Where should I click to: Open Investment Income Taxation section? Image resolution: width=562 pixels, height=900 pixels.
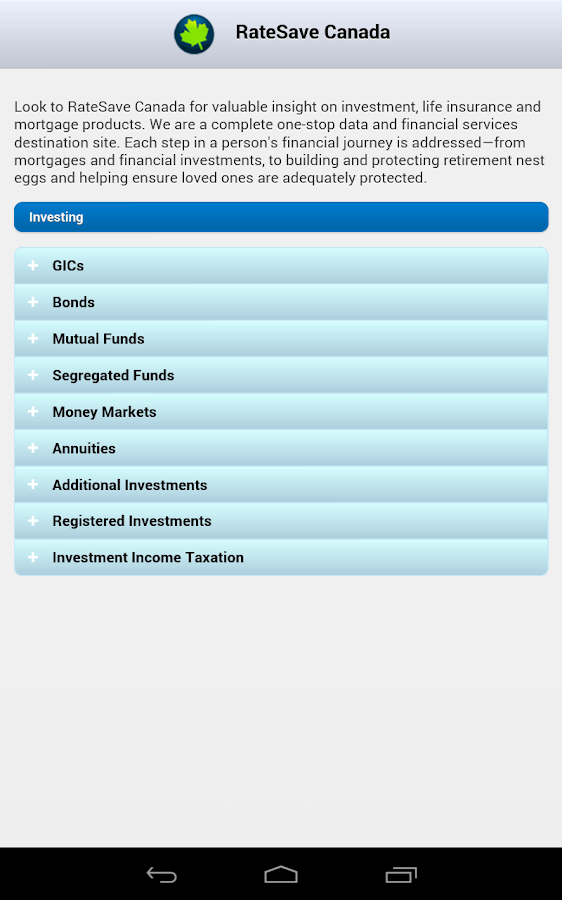click(281, 557)
